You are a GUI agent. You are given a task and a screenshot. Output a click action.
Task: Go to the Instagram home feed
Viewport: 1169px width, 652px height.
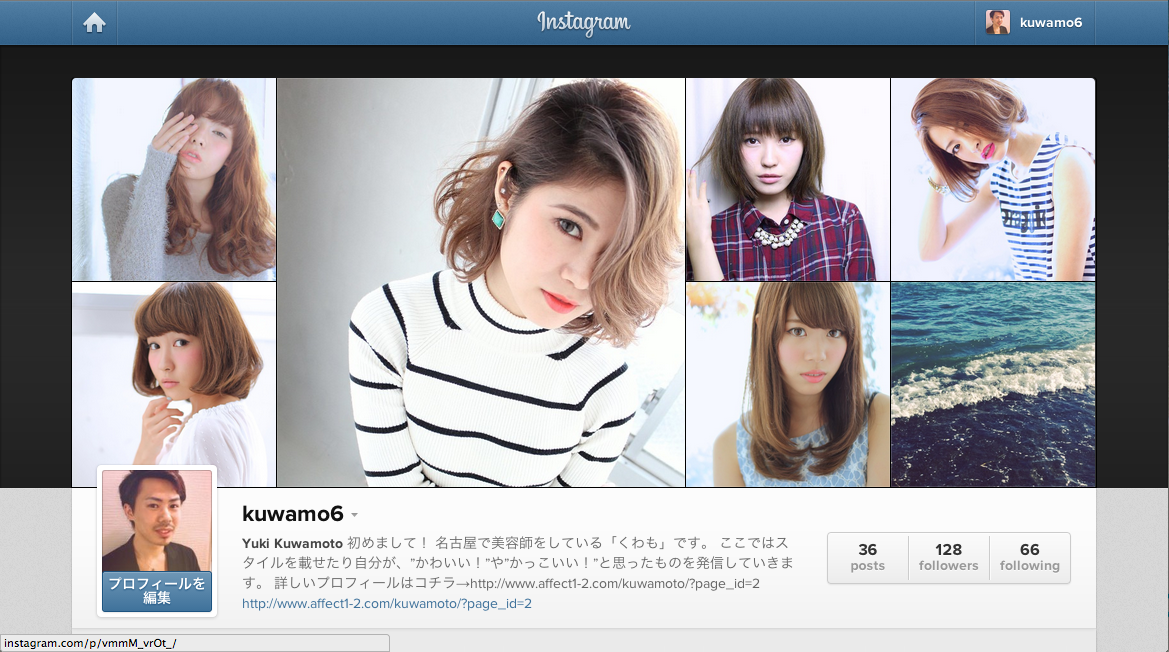(x=94, y=22)
